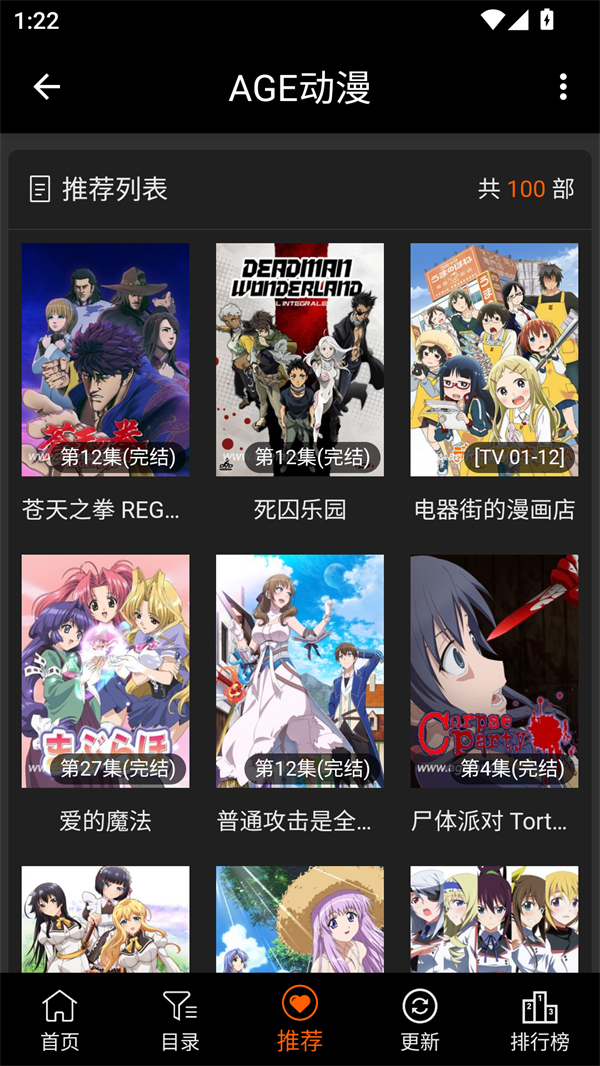Switch to the 排行榜 tab
Screen dimensions: 600x1066
click(x=540, y=1020)
